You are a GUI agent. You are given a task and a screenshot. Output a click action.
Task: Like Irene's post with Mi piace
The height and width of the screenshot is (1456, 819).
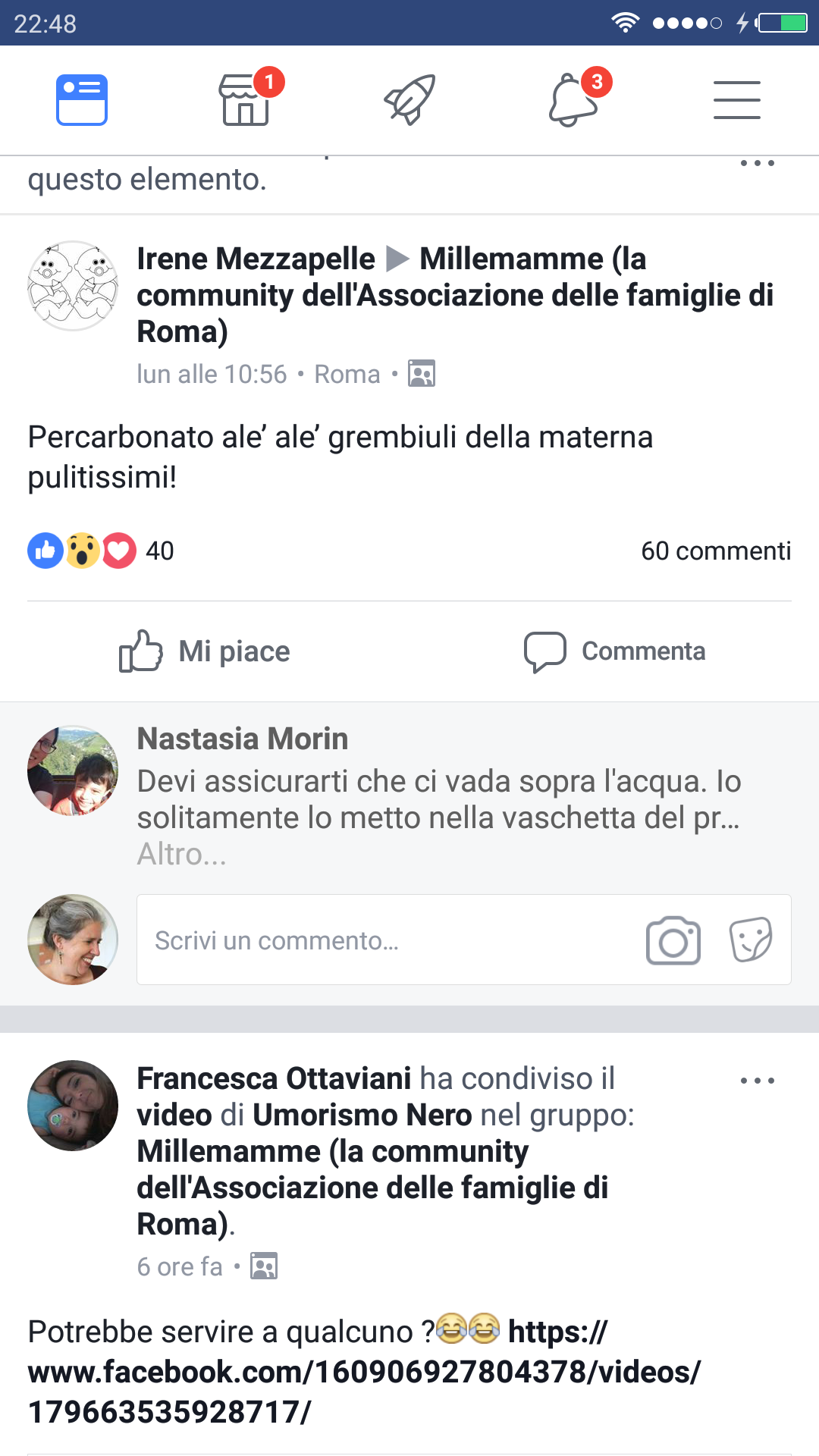tap(205, 651)
